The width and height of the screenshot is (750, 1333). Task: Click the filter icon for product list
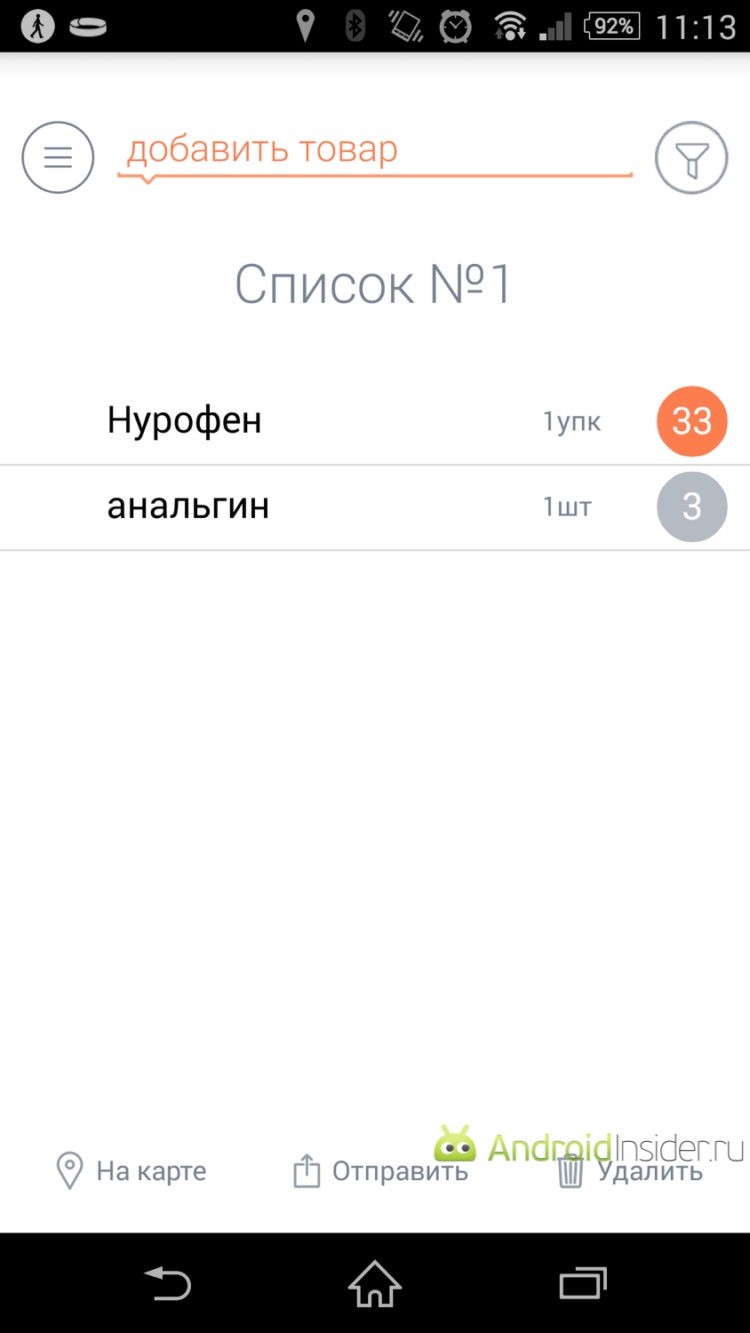tap(691, 157)
